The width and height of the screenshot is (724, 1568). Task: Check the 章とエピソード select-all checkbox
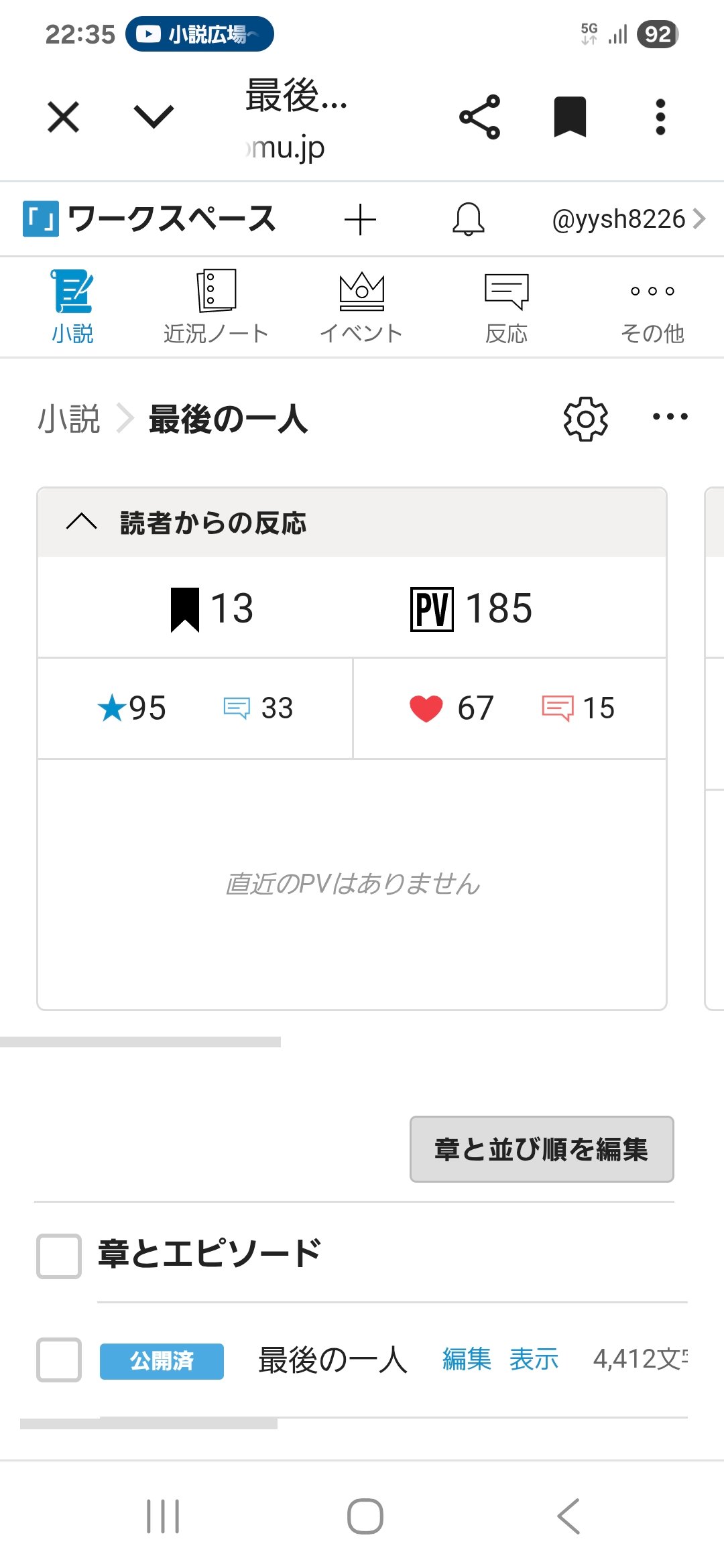tap(59, 1256)
